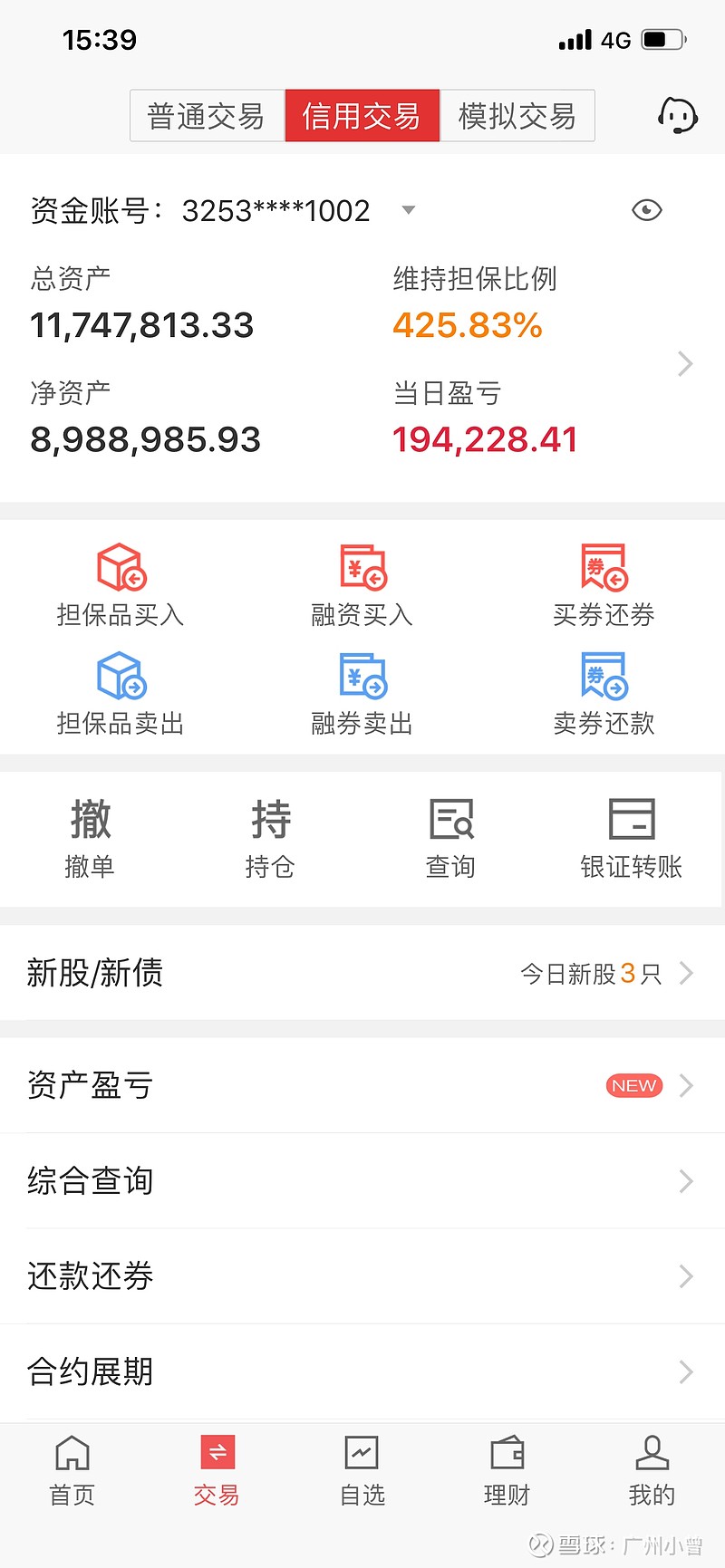Select 融券卖出
Image resolution: width=725 pixels, height=1568 pixels.
coord(362,694)
